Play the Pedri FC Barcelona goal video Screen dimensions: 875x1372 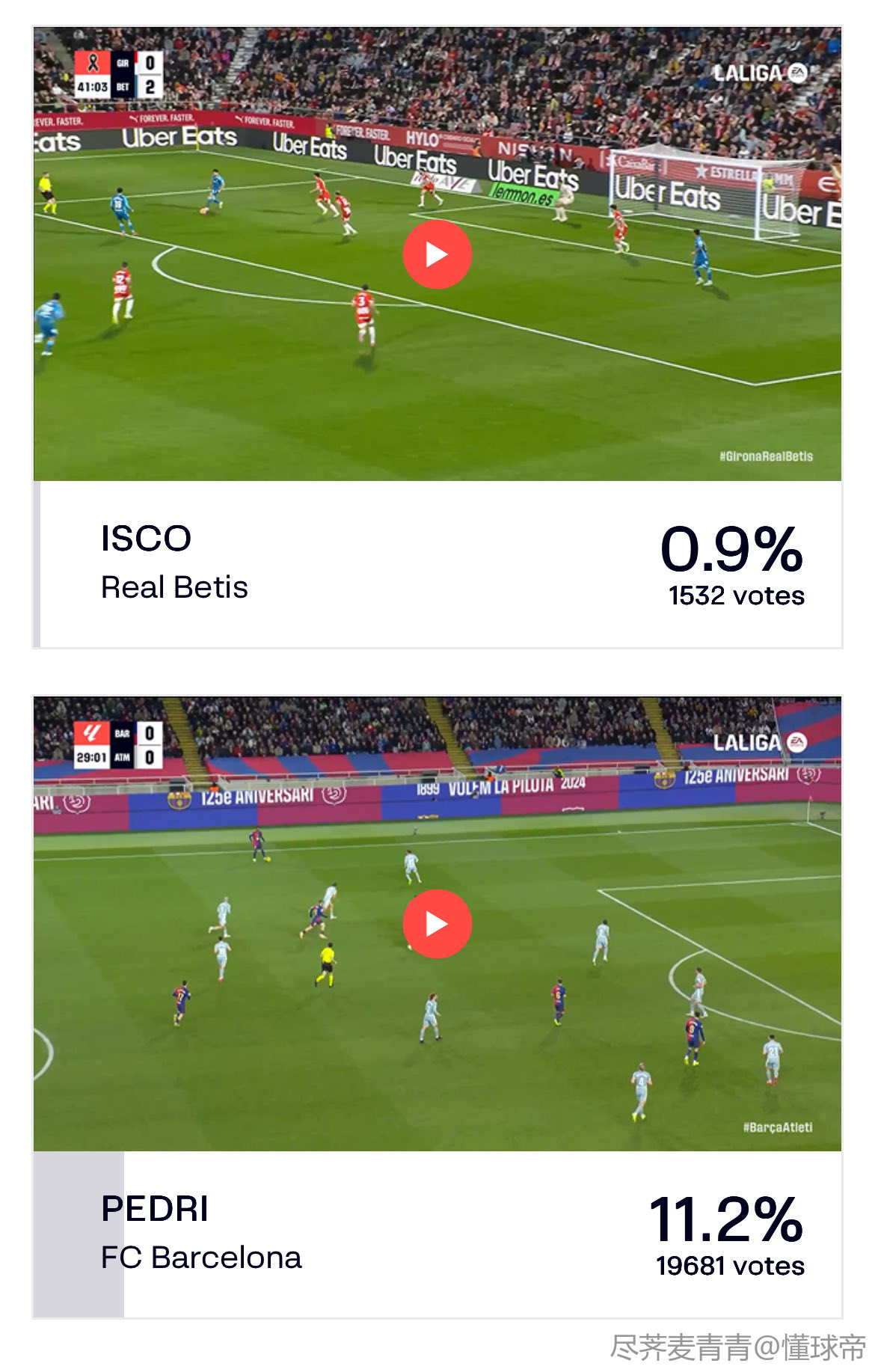(437, 924)
